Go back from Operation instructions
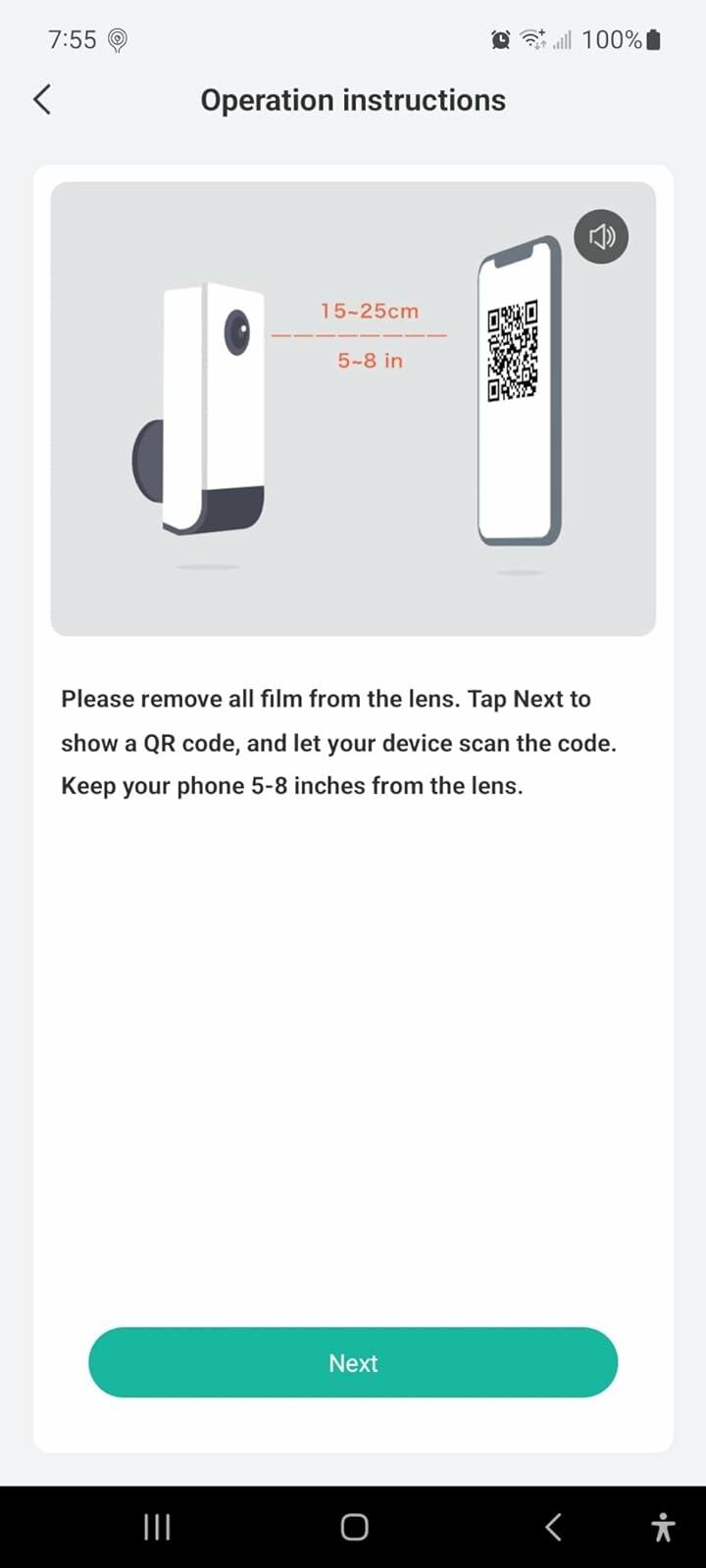Screen dimensions: 706x1568 click(x=42, y=99)
